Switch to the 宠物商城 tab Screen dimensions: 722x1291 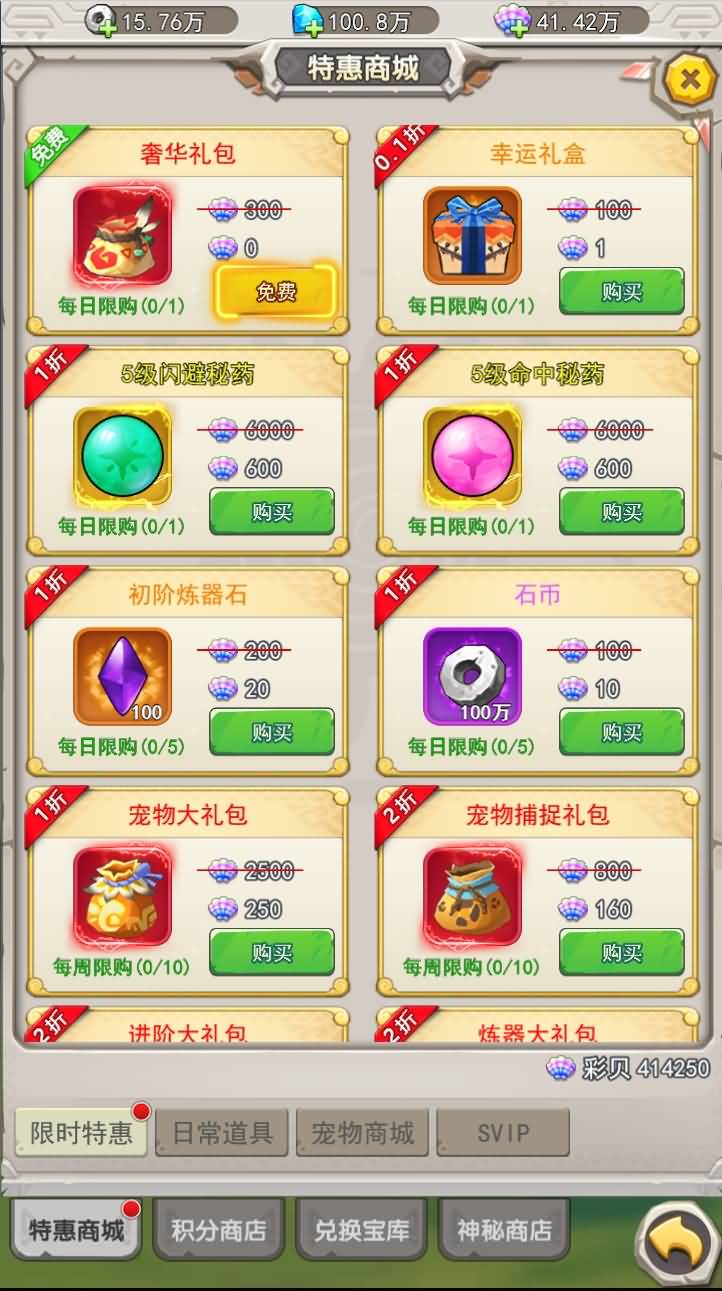click(x=362, y=1132)
